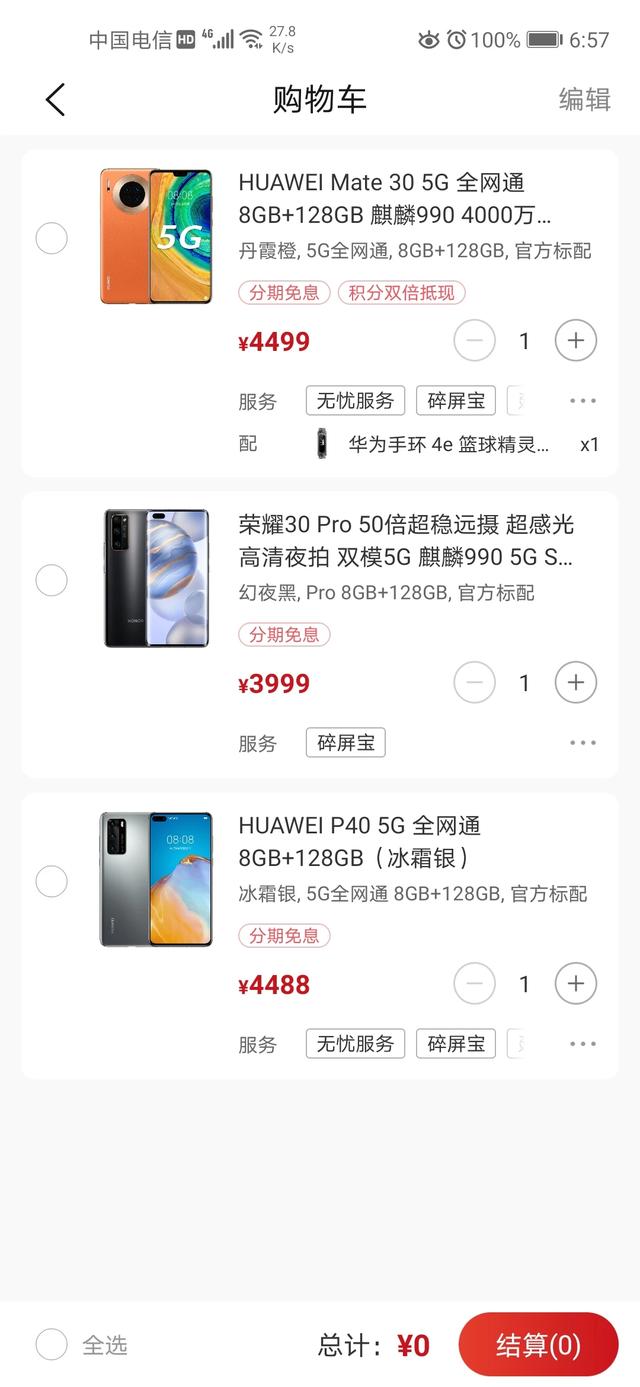640x1387 pixels.
Task: Go back from the shopping cart
Action: pos(55,99)
